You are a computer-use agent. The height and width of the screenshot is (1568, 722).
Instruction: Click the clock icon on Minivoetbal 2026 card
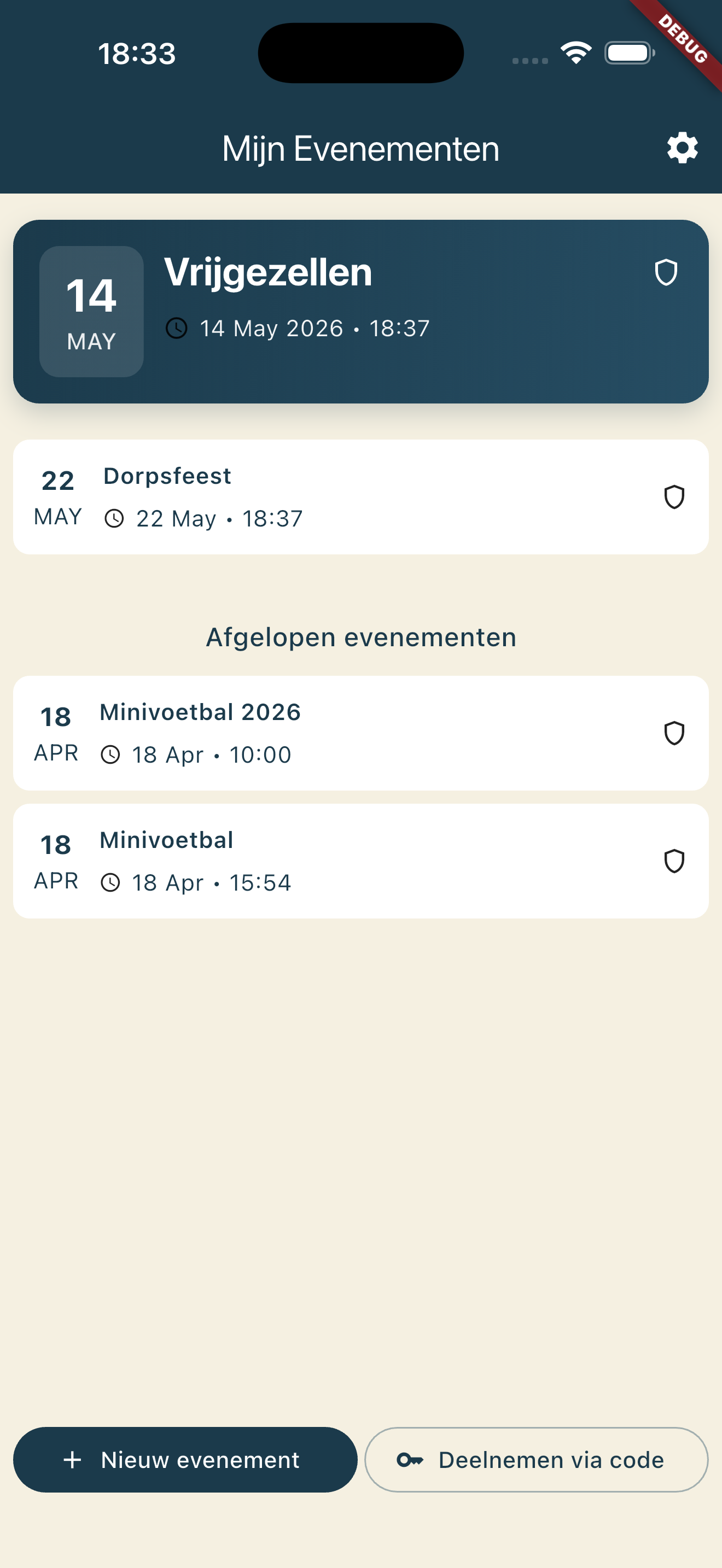[x=110, y=754]
